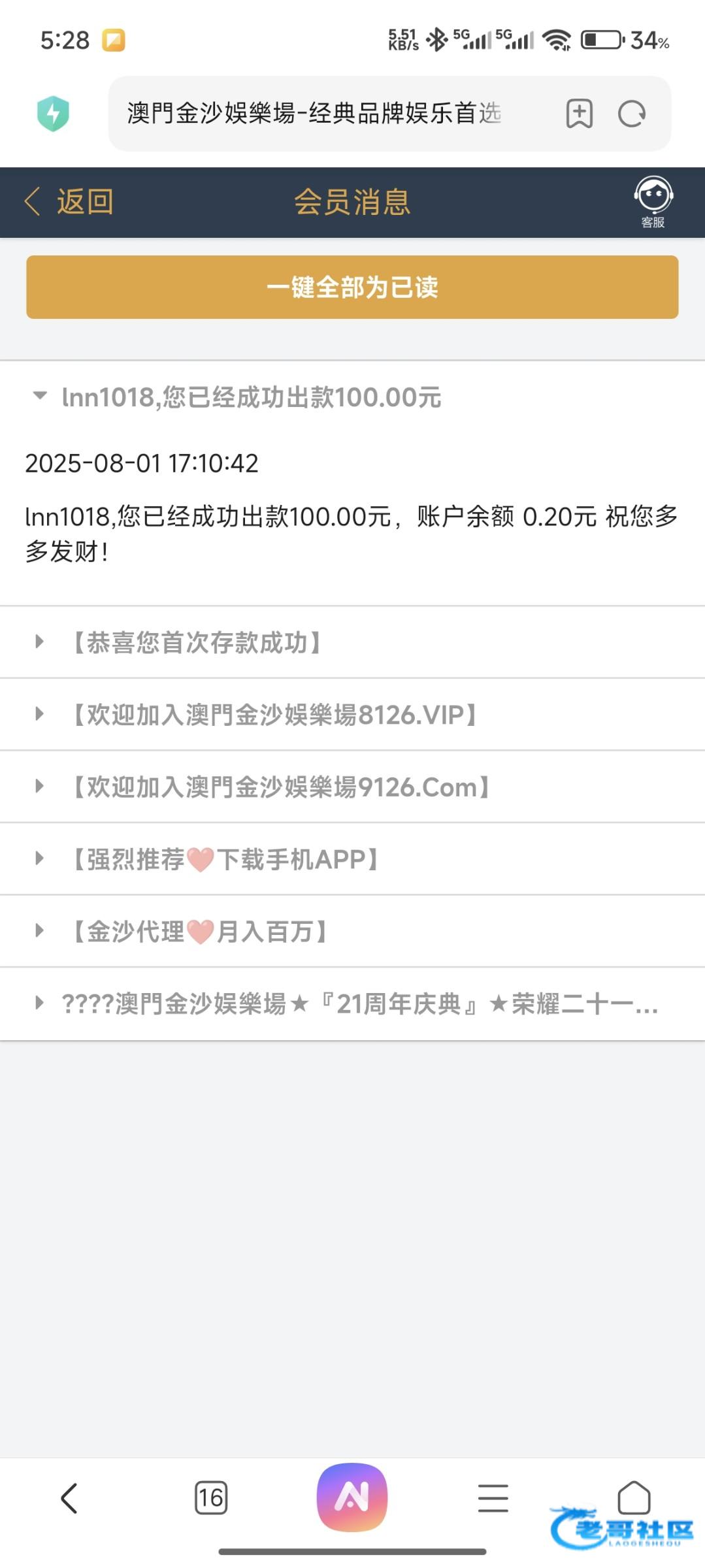Expand the 21周年庆典 message

(352, 1004)
